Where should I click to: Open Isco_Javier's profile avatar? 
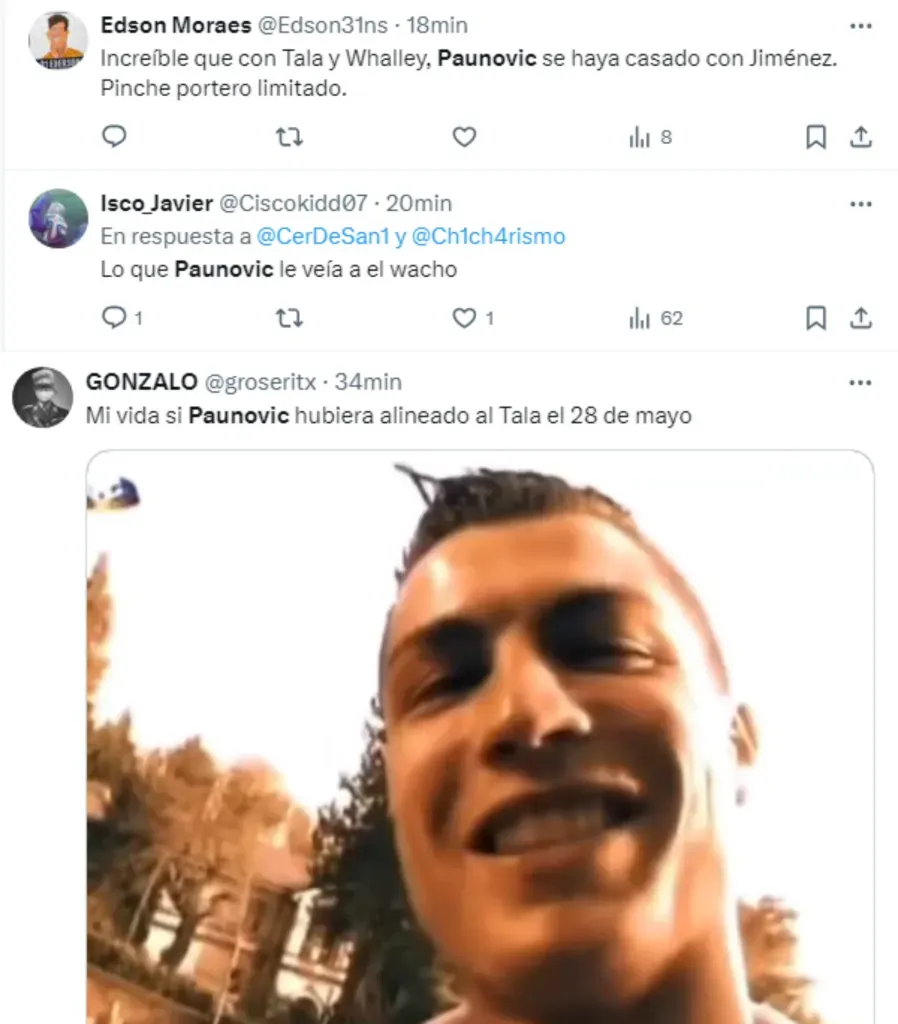click(58, 218)
